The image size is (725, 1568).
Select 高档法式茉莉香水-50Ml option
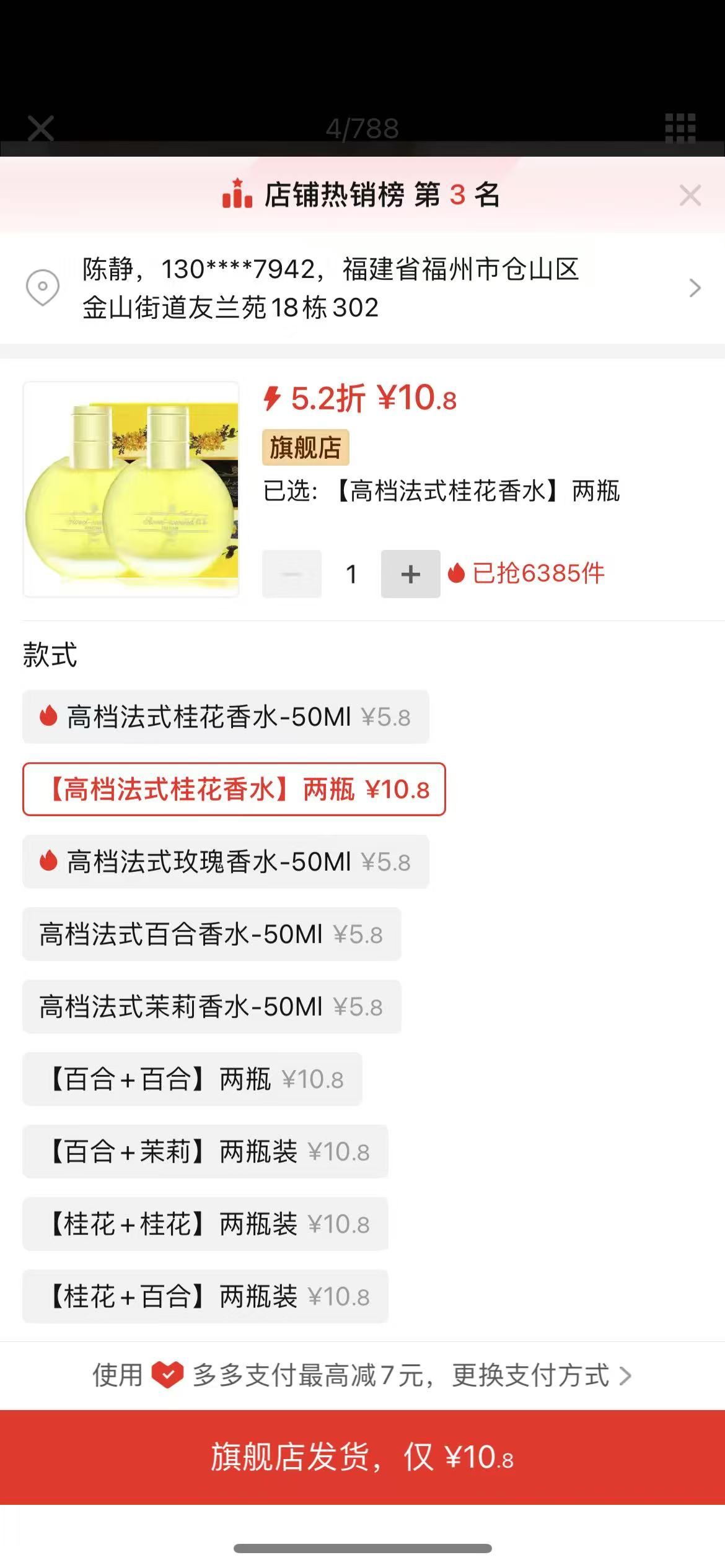211,1007
